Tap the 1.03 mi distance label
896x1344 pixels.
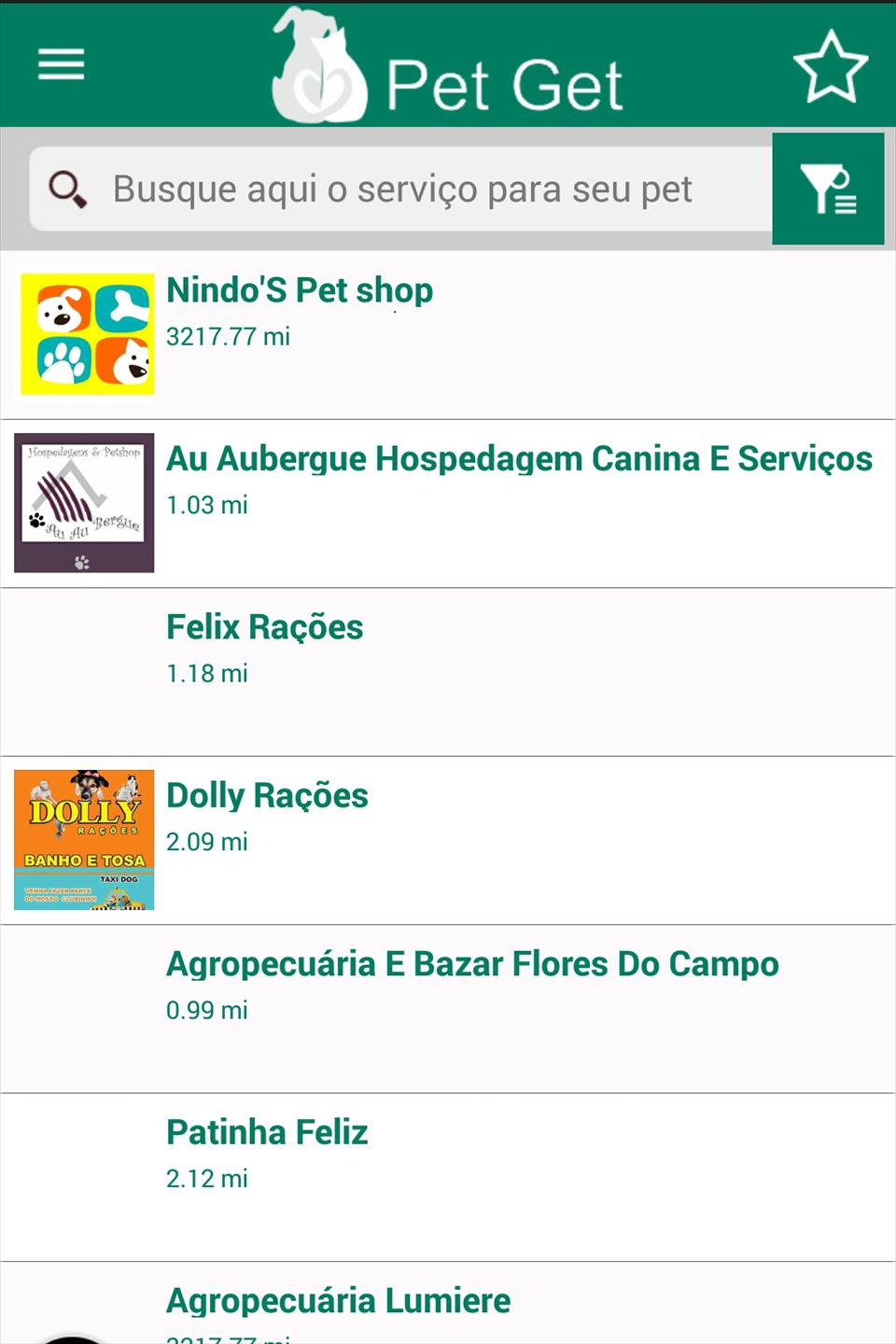coord(205,505)
